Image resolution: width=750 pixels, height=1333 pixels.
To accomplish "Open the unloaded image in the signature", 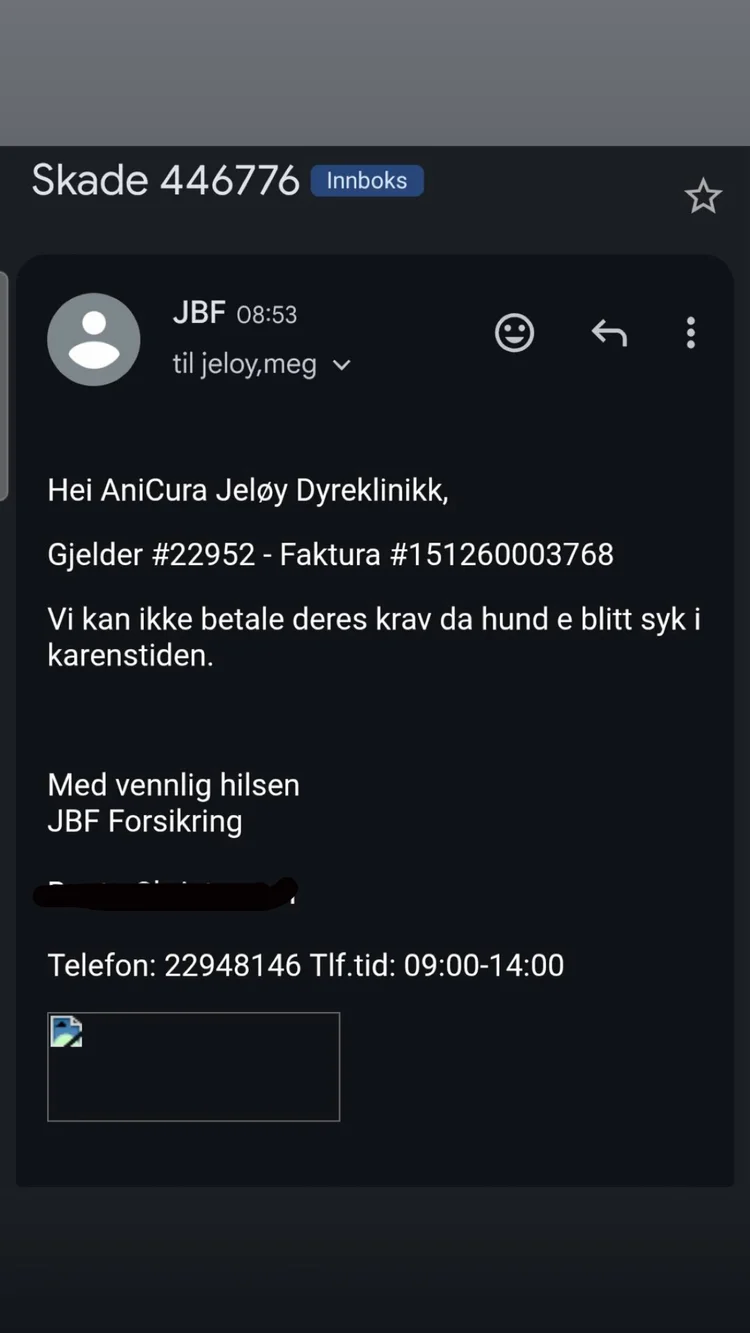I will click(193, 1066).
